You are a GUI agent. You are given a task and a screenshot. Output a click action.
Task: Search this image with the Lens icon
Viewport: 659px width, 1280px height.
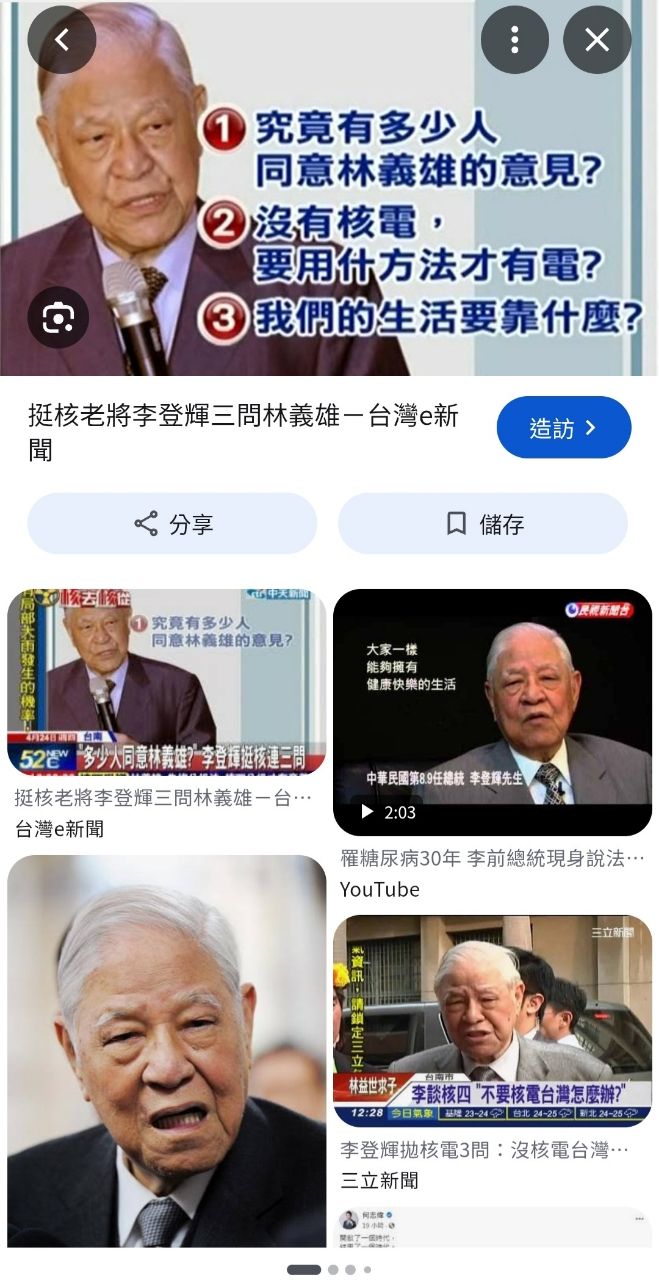(58, 318)
